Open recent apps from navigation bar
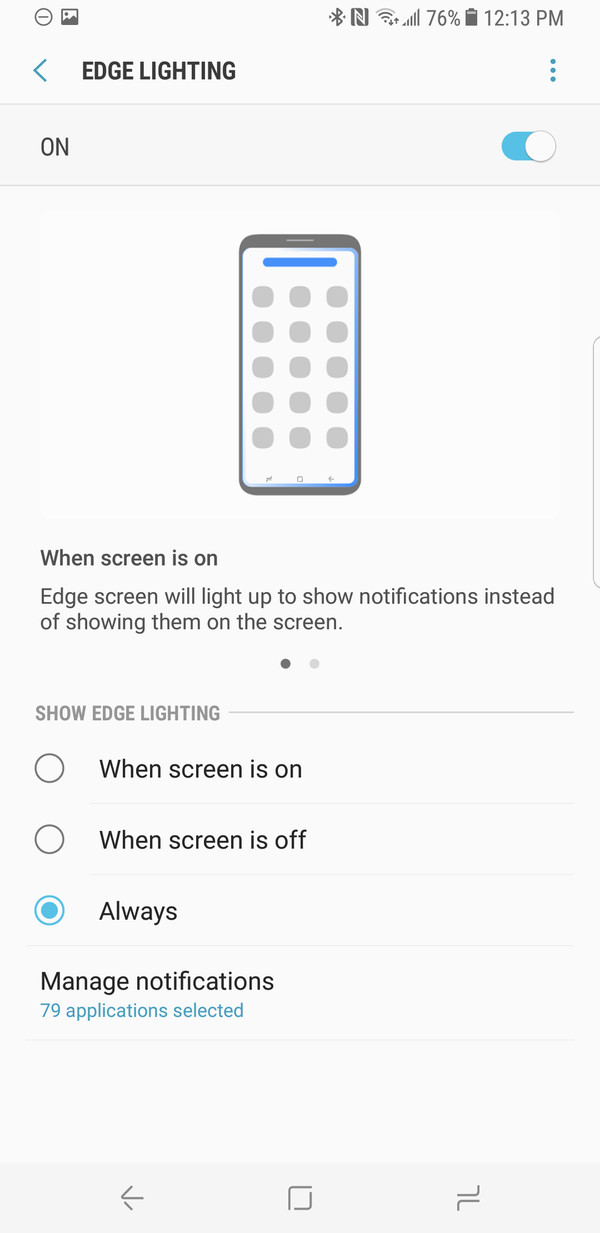The width and height of the screenshot is (600, 1233). (x=468, y=1198)
